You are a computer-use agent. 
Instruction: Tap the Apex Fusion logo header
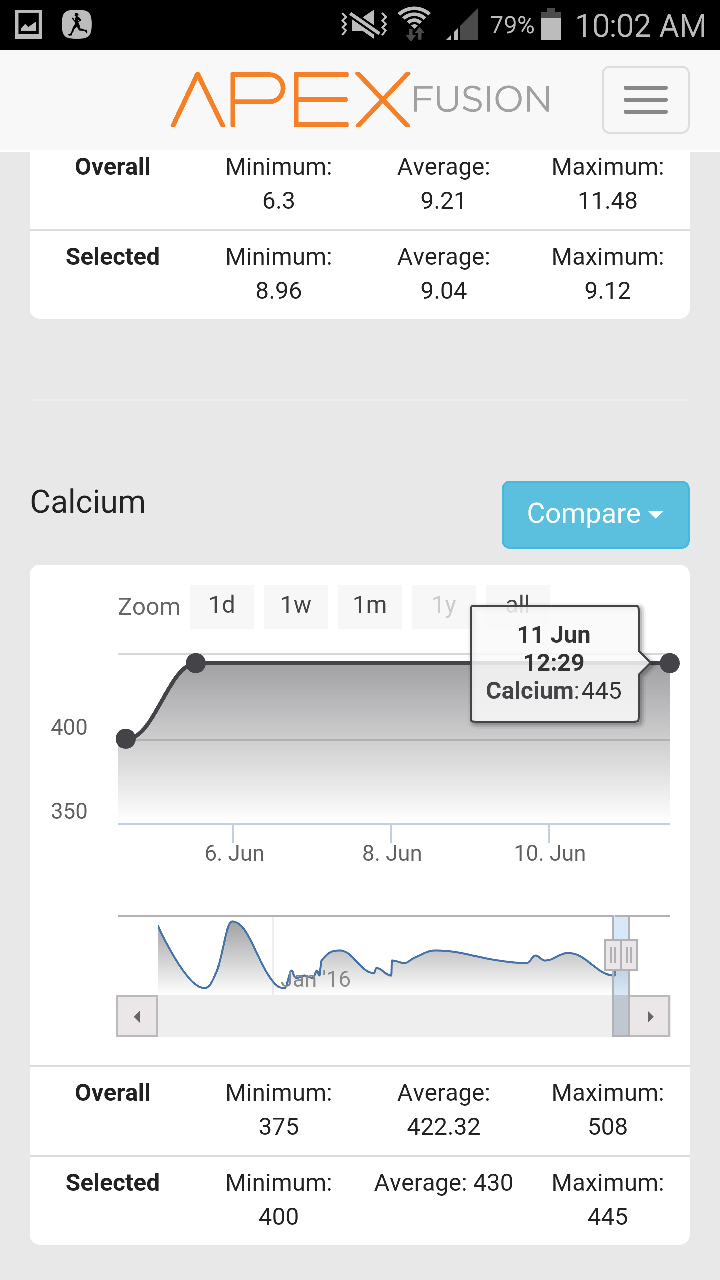click(360, 99)
